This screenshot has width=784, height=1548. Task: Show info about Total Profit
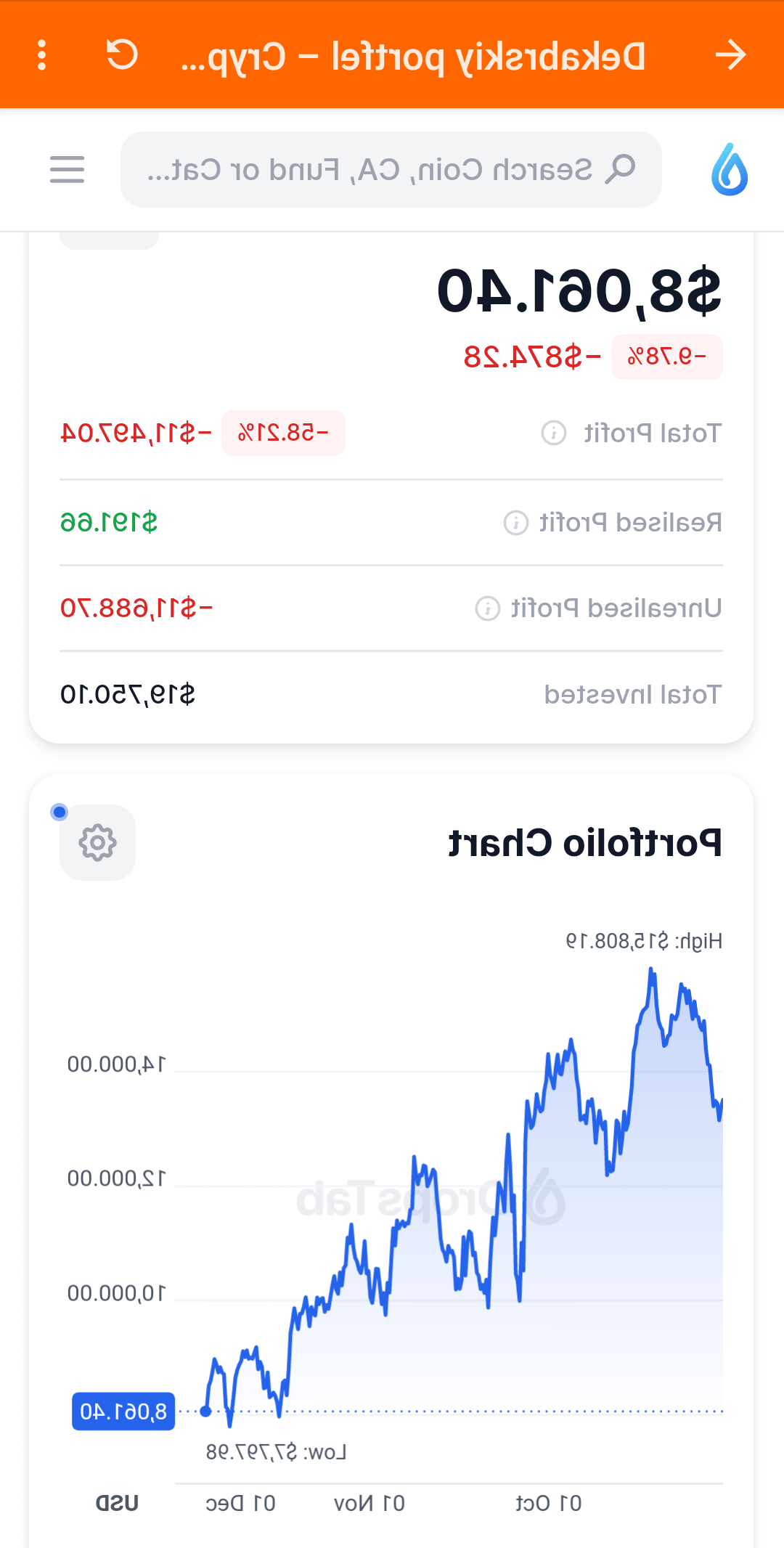tap(554, 433)
